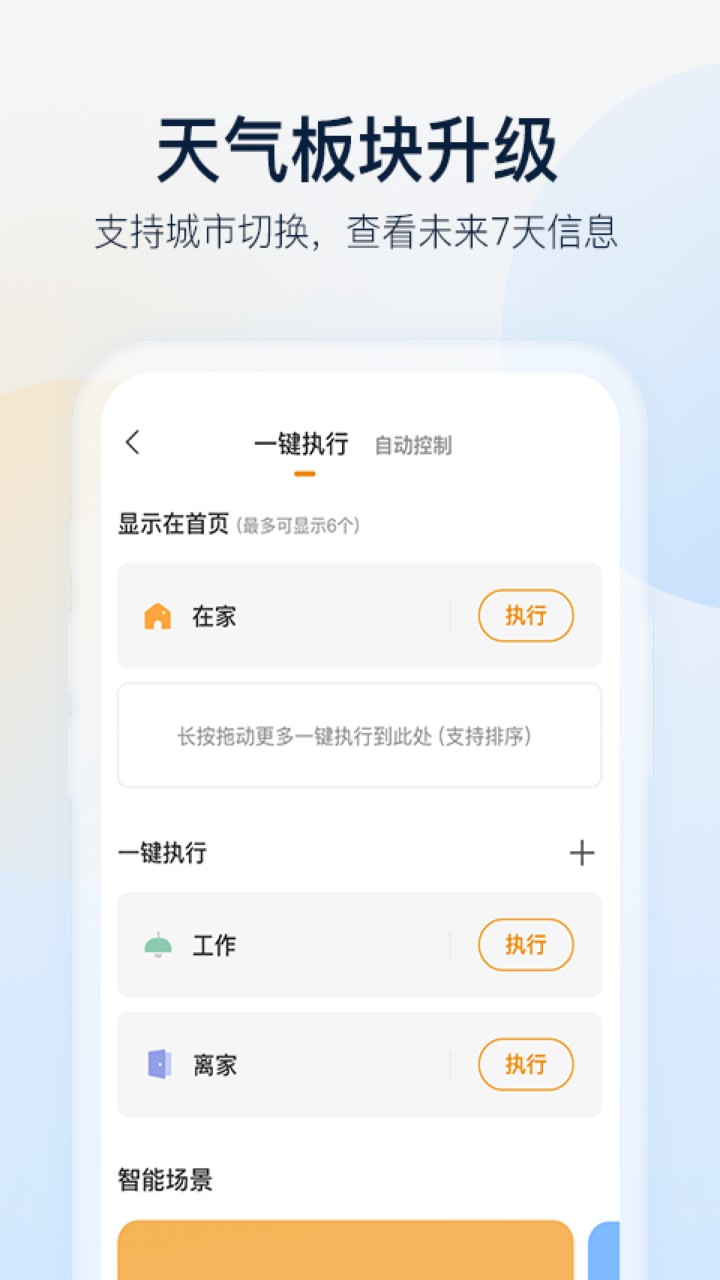The image size is (720, 1280).
Task: Select the orange house icon beside 在家
Action: pyautogui.click(x=157, y=616)
